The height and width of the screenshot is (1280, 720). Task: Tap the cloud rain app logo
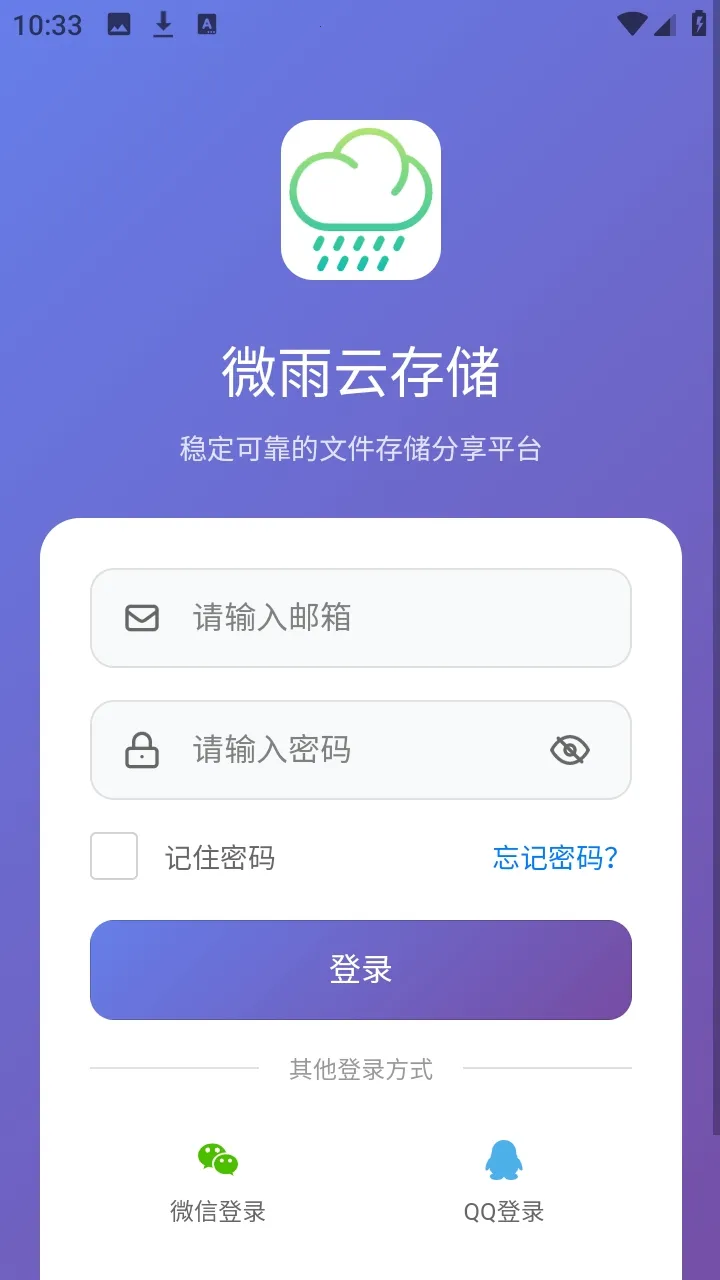(360, 198)
